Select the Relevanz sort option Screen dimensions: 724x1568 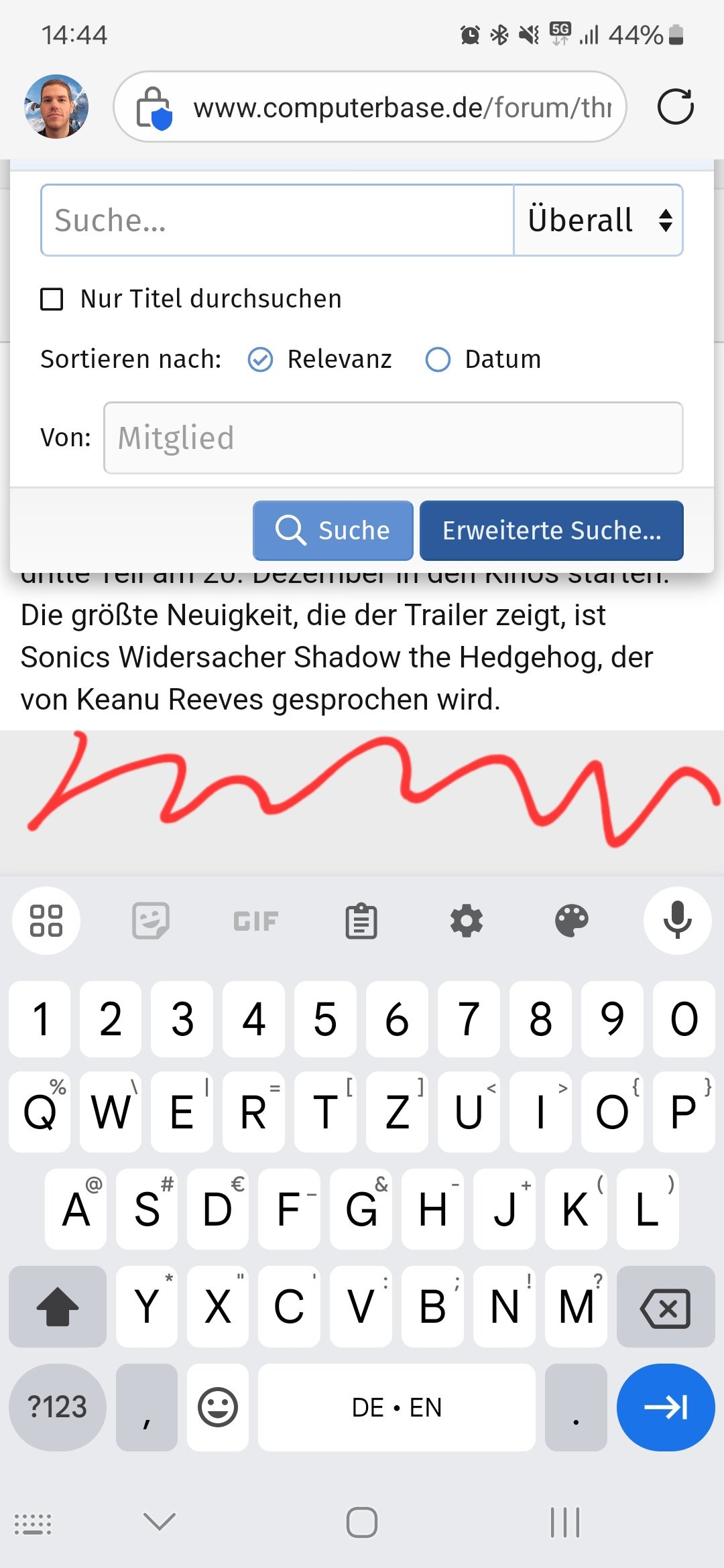point(260,360)
